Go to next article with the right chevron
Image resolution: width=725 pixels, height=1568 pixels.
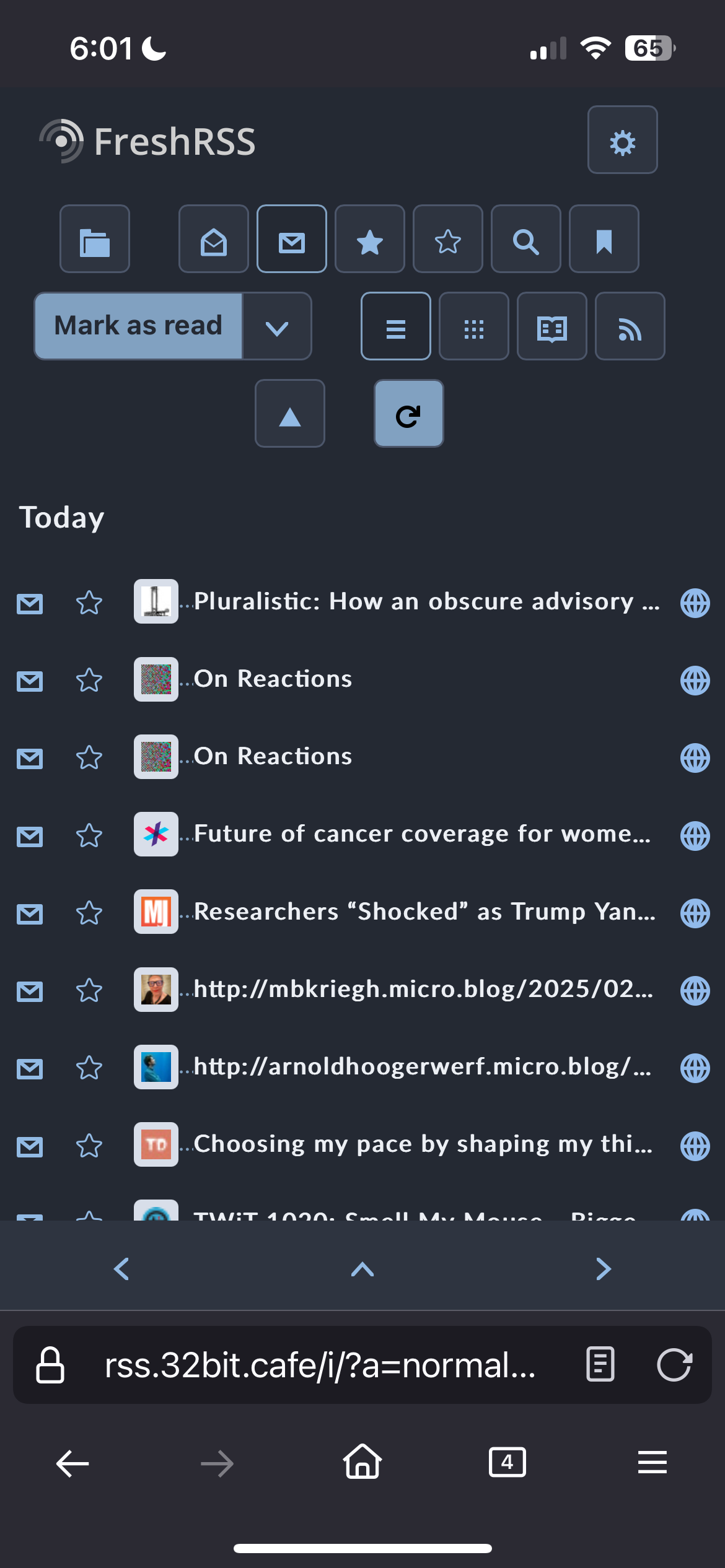coord(603,1269)
